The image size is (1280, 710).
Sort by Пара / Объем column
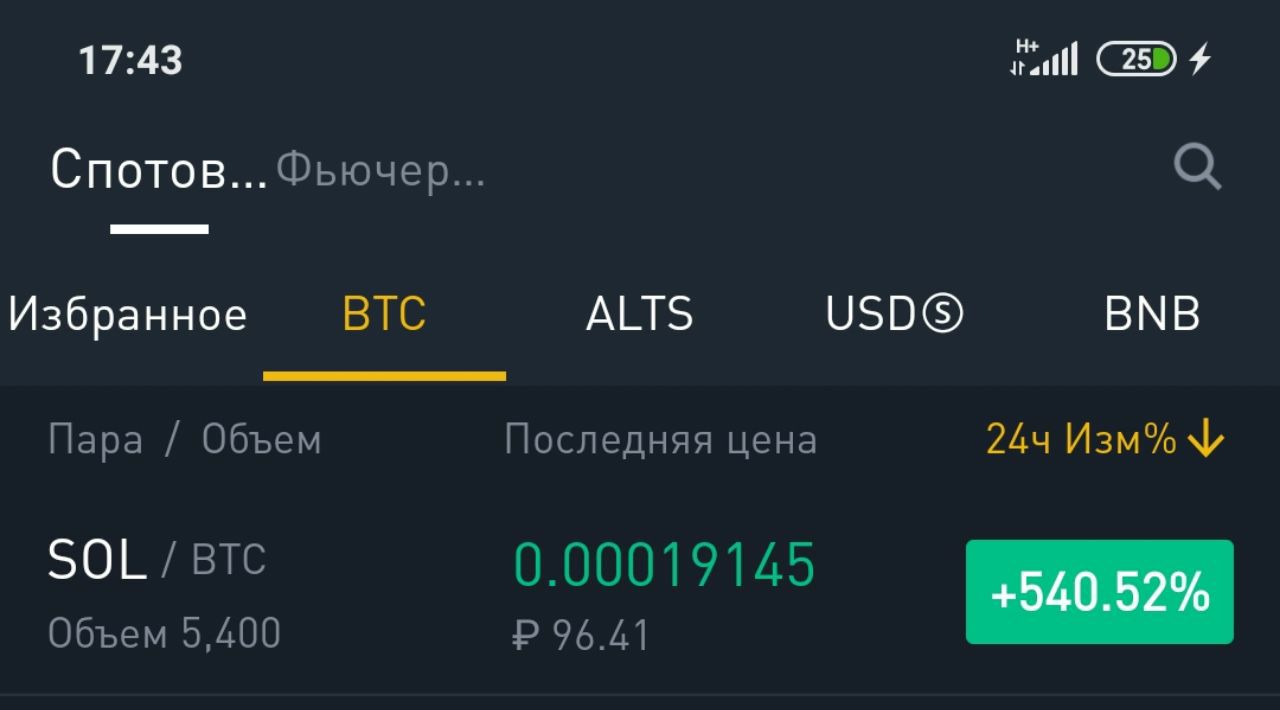click(x=185, y=440)
